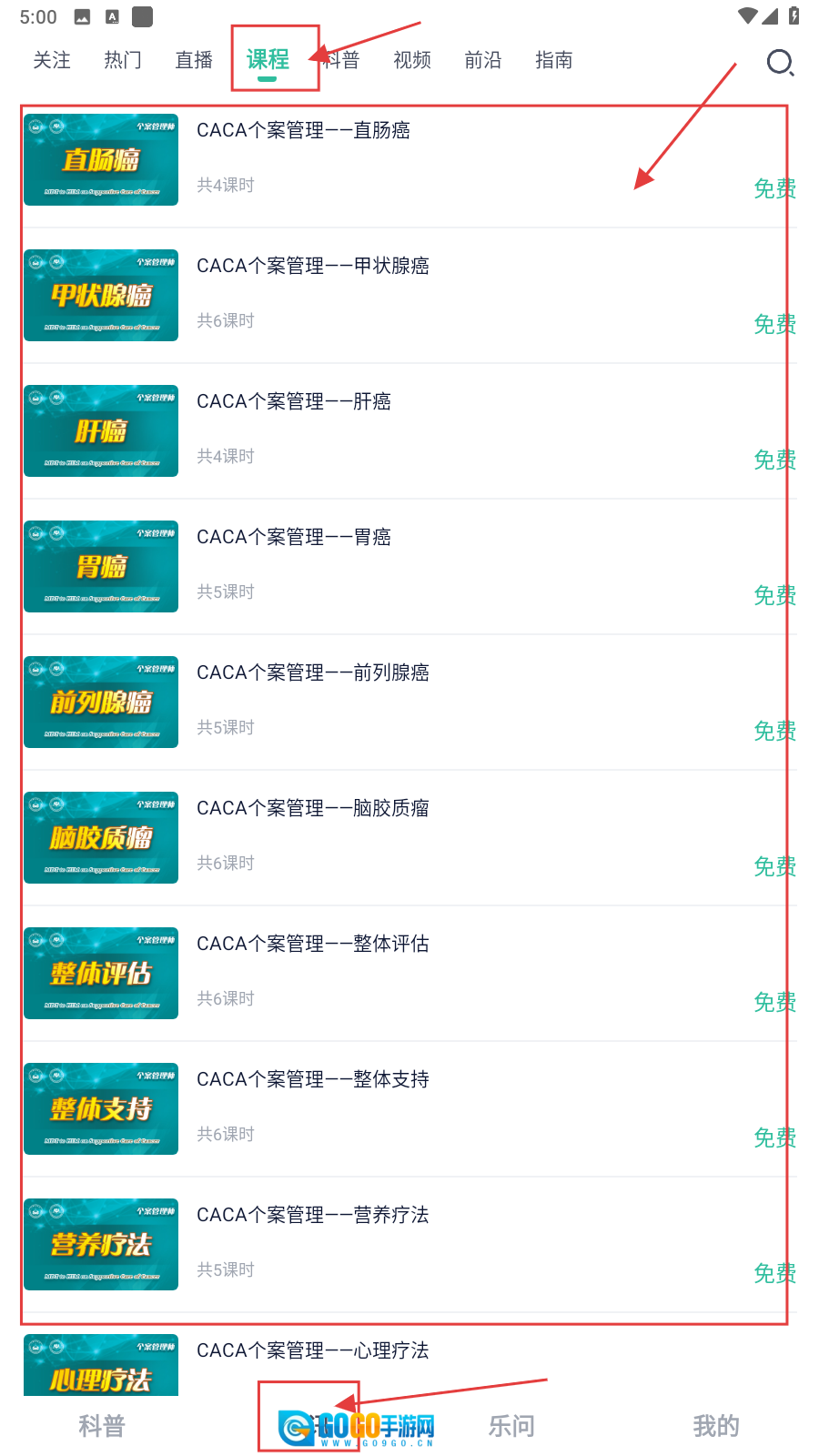The image size is (819, 1456).
Task: Open the 乐问 bottom tab
Action: click(x=511, y=1425)
